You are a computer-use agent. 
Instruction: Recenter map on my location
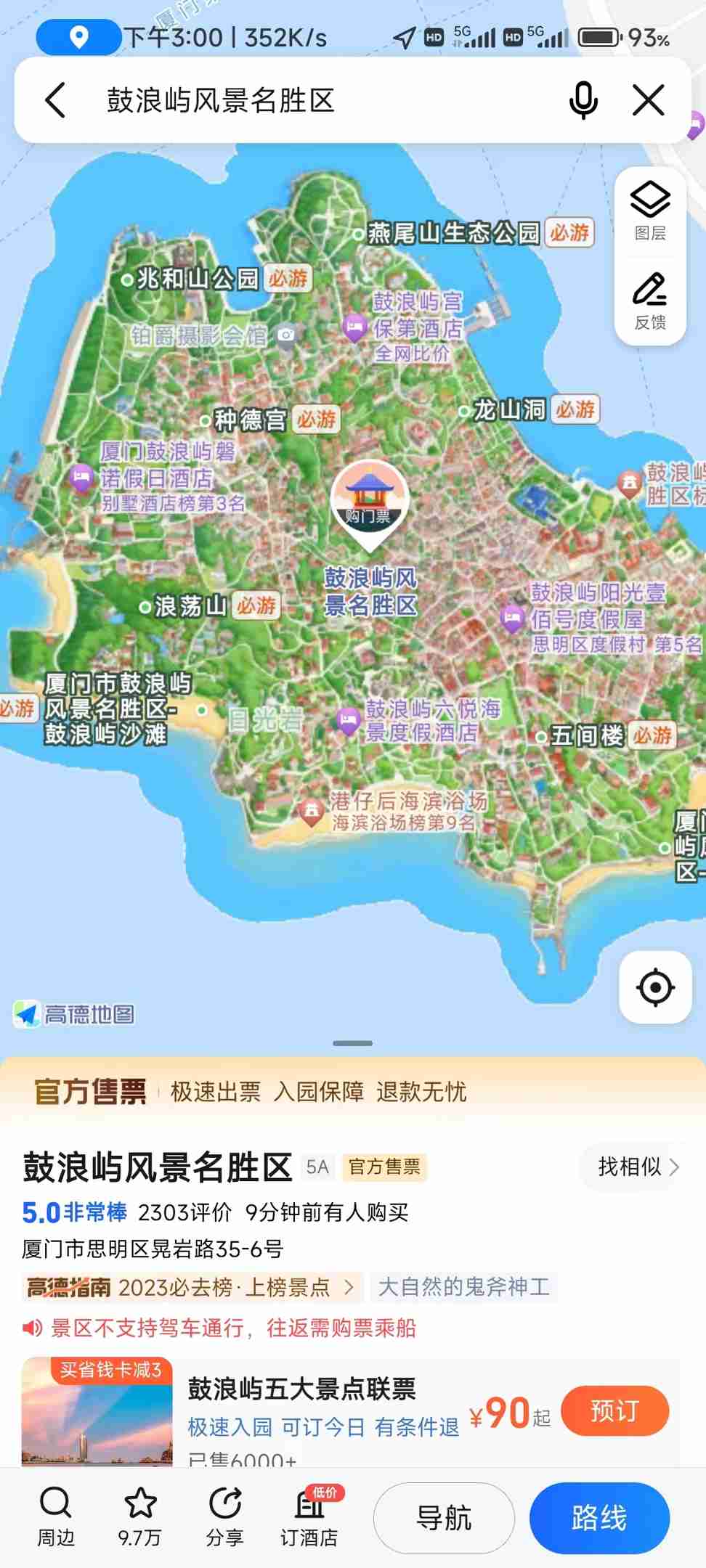pos(655,987)
